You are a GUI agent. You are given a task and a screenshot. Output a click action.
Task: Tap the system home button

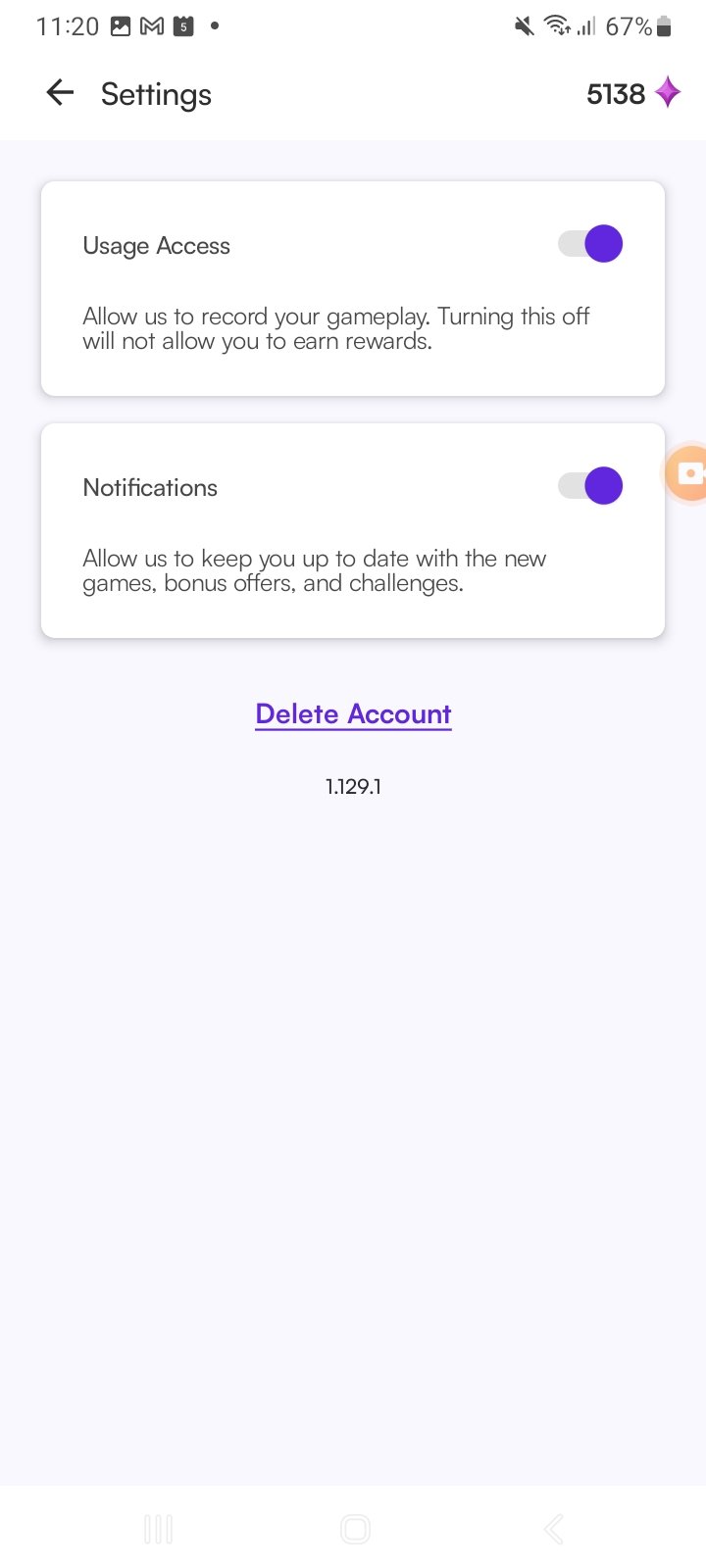coord(355,1529)
